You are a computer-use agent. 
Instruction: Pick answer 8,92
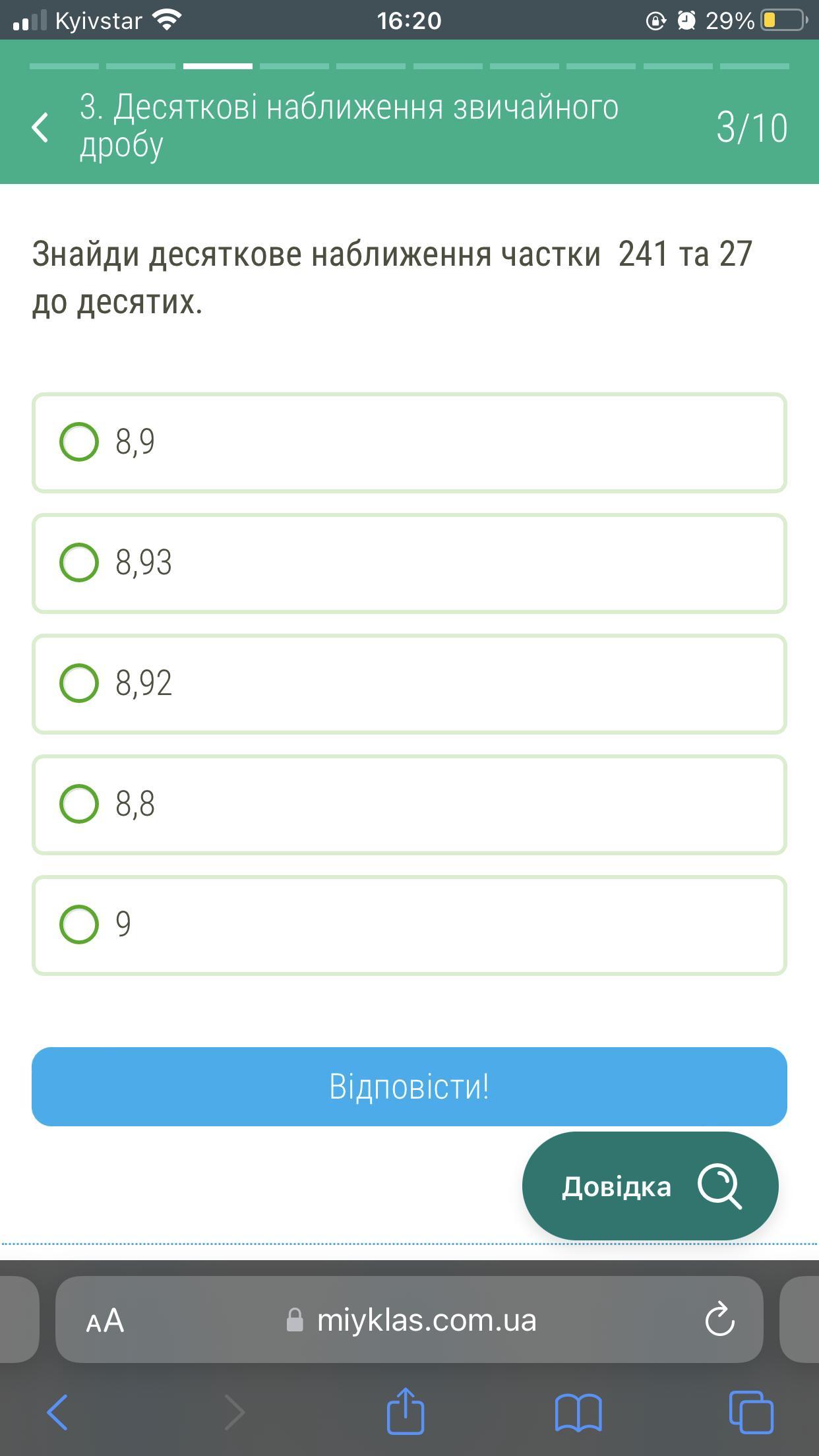80,683
